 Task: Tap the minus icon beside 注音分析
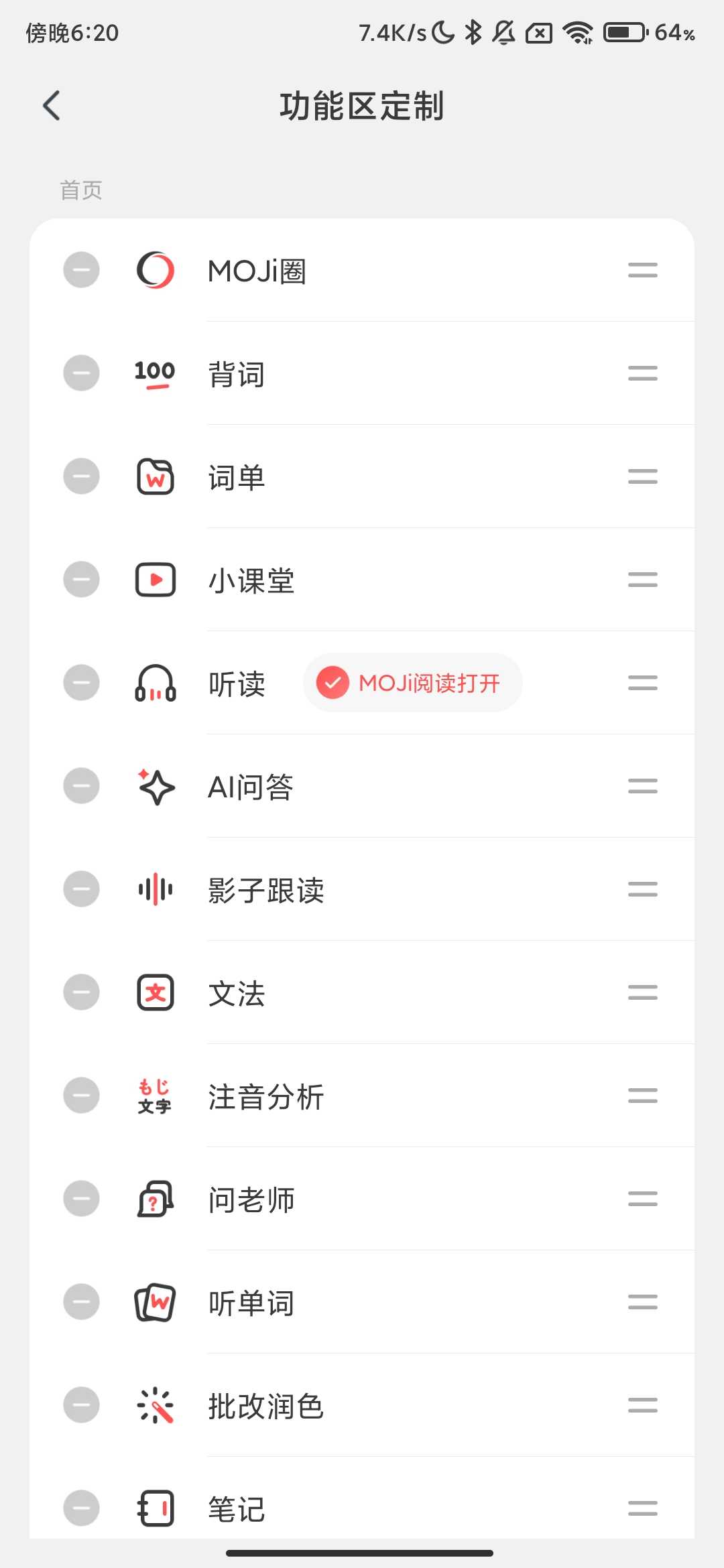pyautogui.click(x=81, y=1096)
